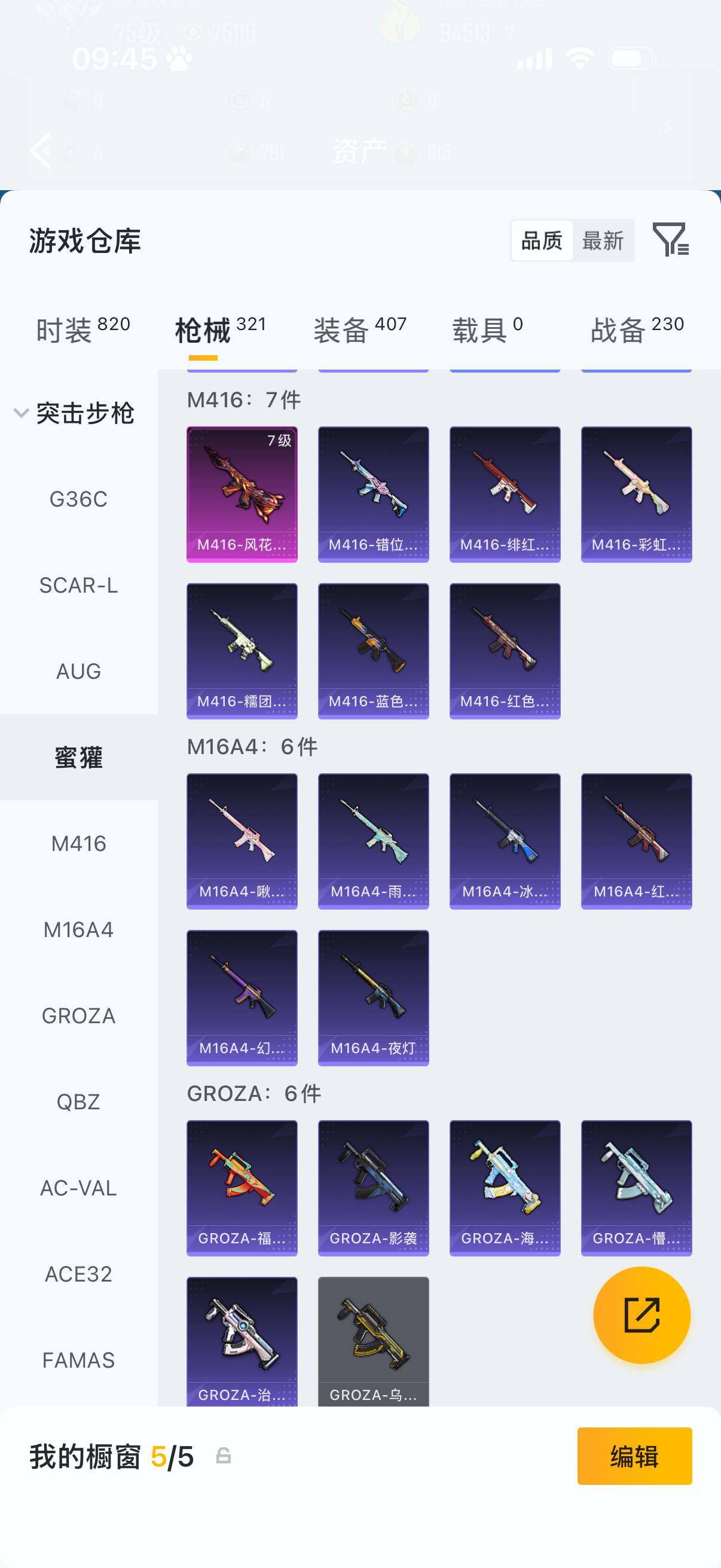The image size is (721, 1568).
Task: Tap the orange share floating button
Action: [641, 1315]
